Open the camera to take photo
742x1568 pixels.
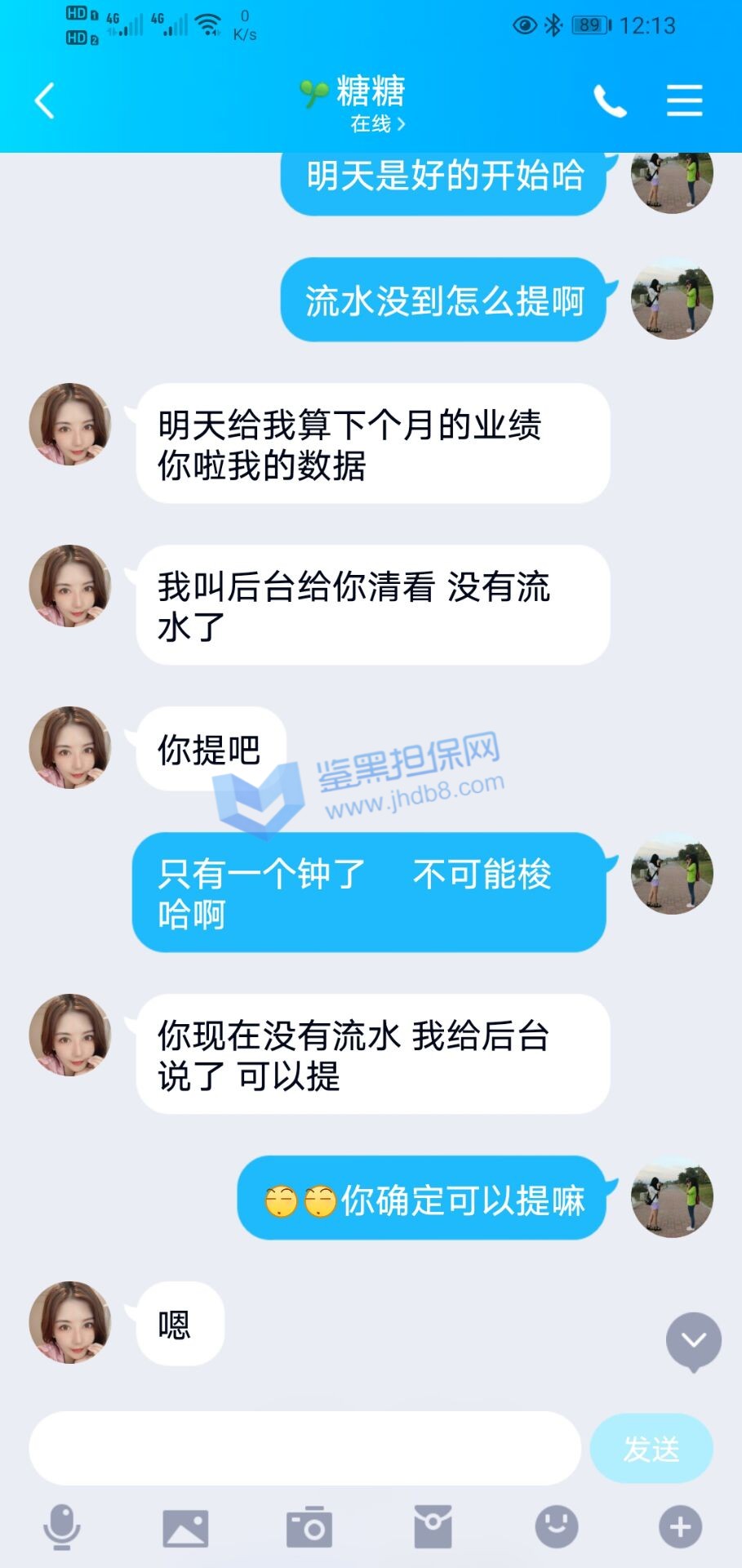tap(309, 1527)
